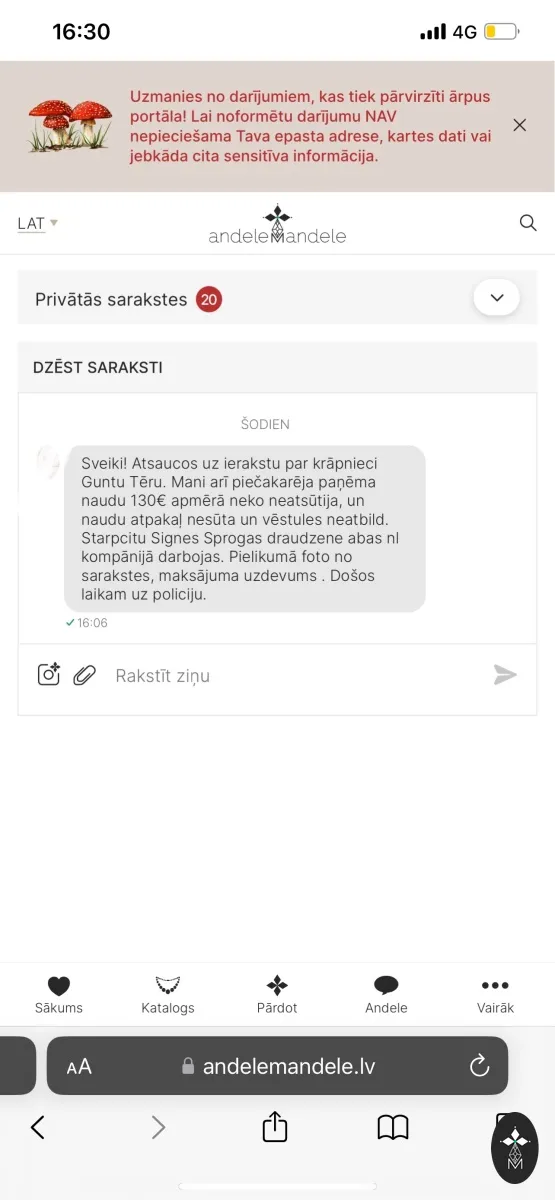Reload the page in Safari
This screenshot has height=1200, width=555.
click(x=479, y=1066)
